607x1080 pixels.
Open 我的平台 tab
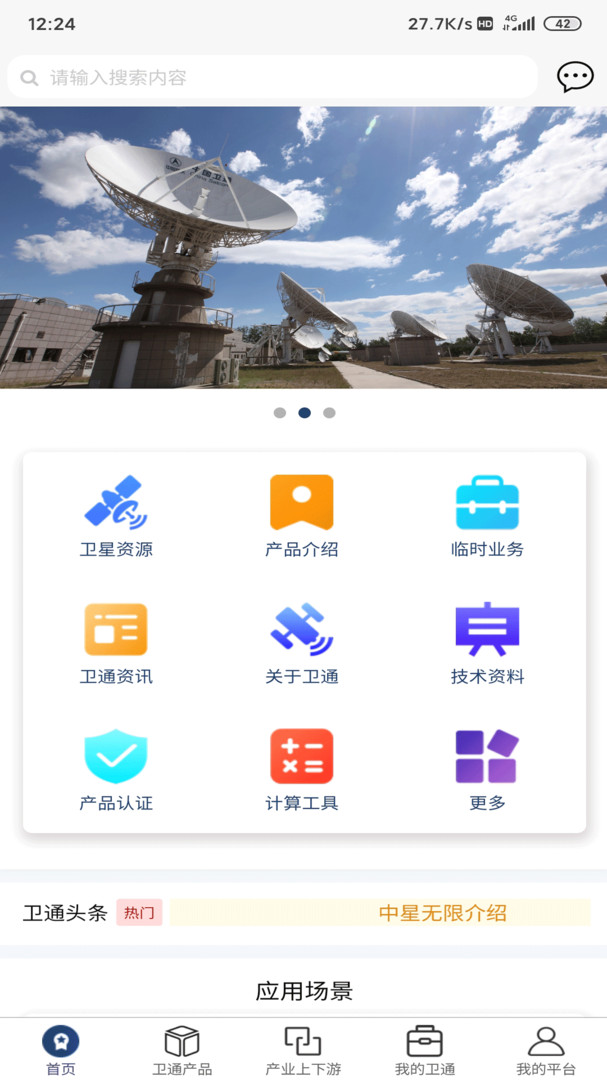point(546,1050)
